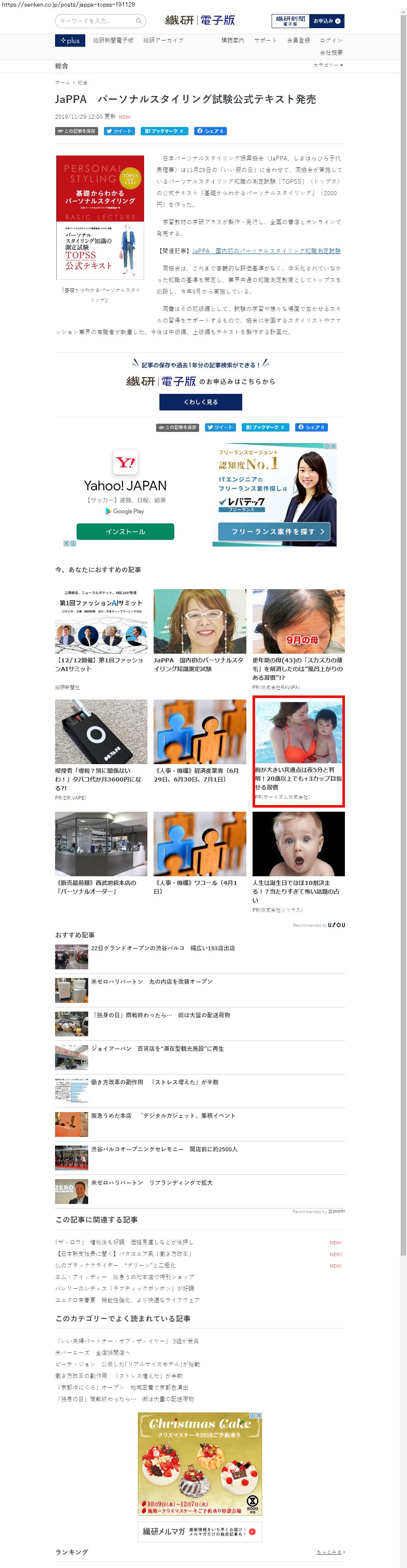Open related JaPPA 知識測定試験 underlined link
407x1568 pixels.
266,251
